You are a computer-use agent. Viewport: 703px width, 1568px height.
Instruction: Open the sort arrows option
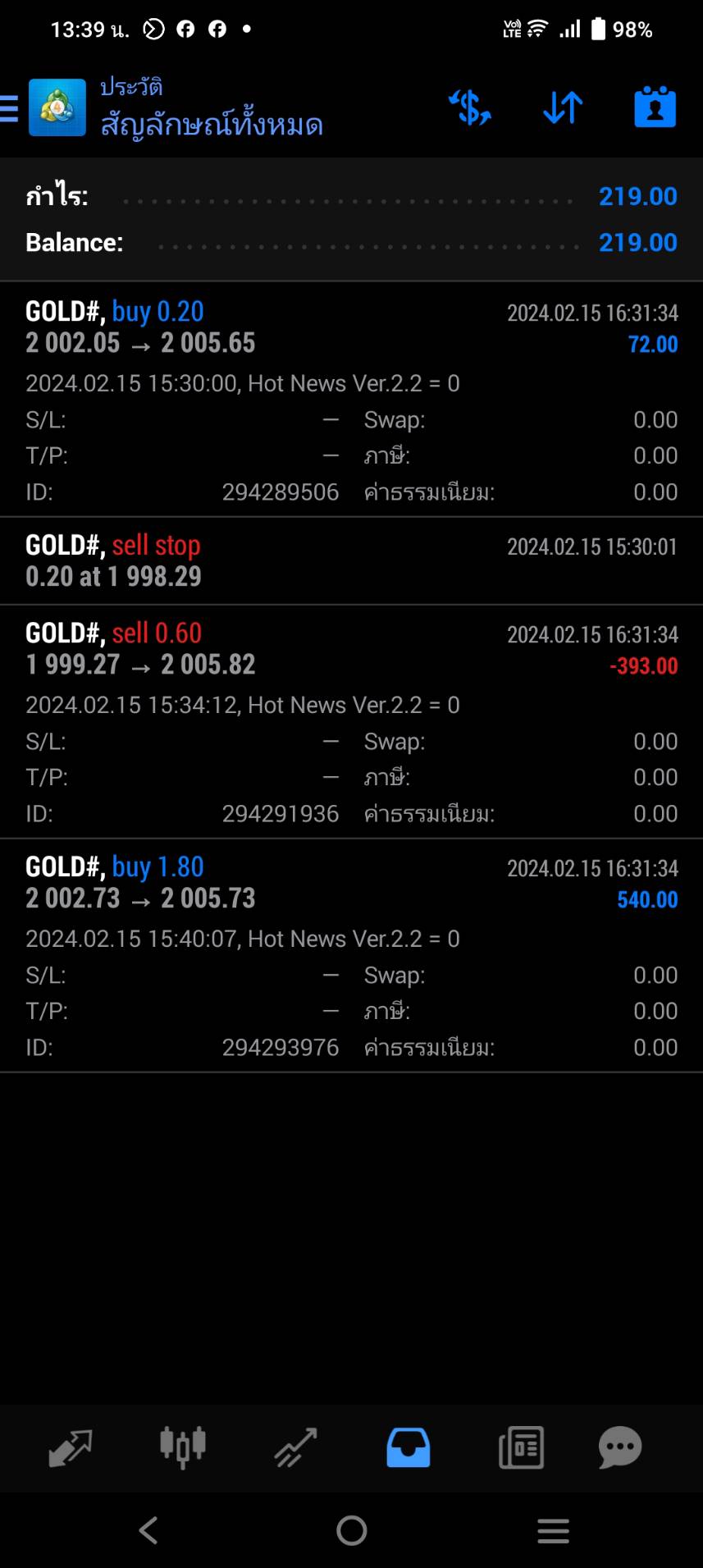pos(563,107)
